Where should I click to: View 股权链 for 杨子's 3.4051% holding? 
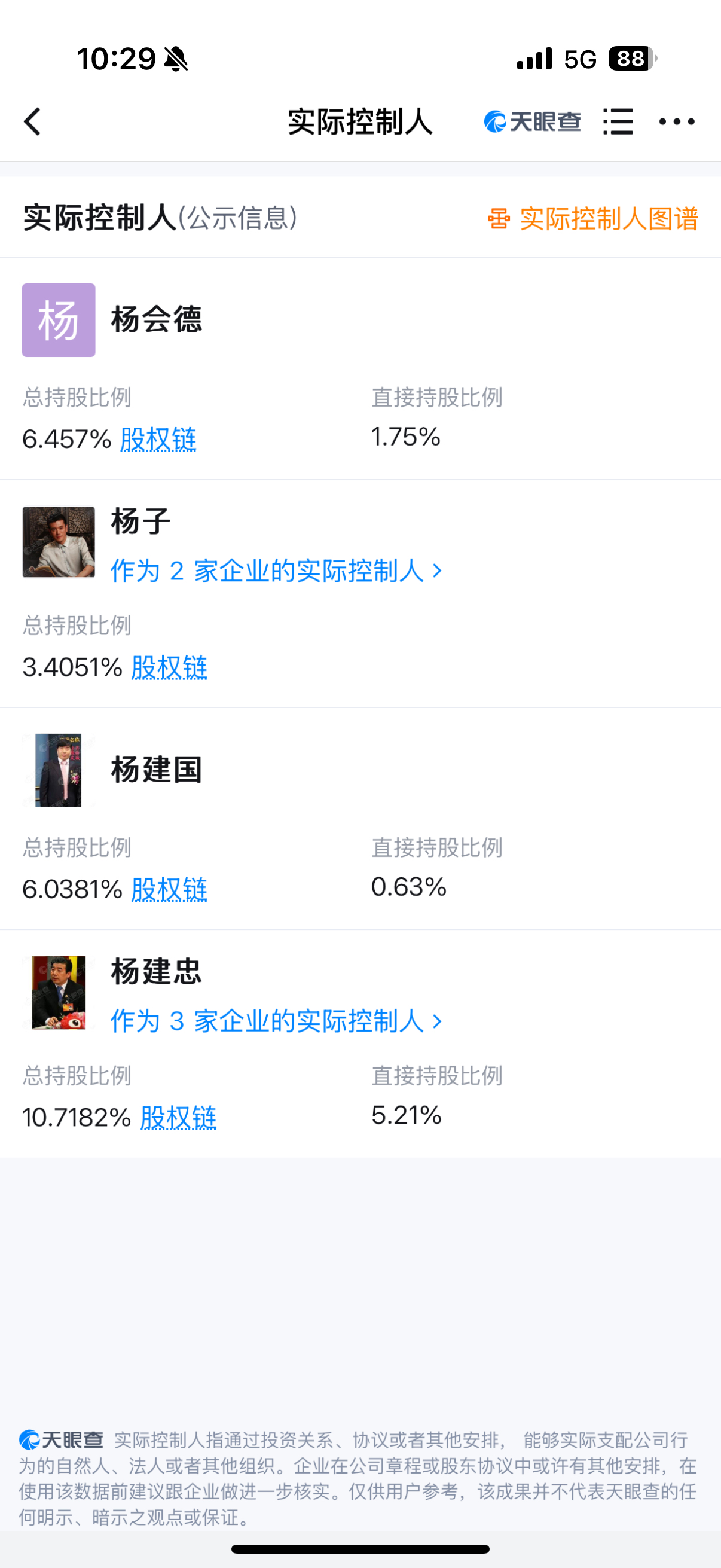tap(169, 667)
